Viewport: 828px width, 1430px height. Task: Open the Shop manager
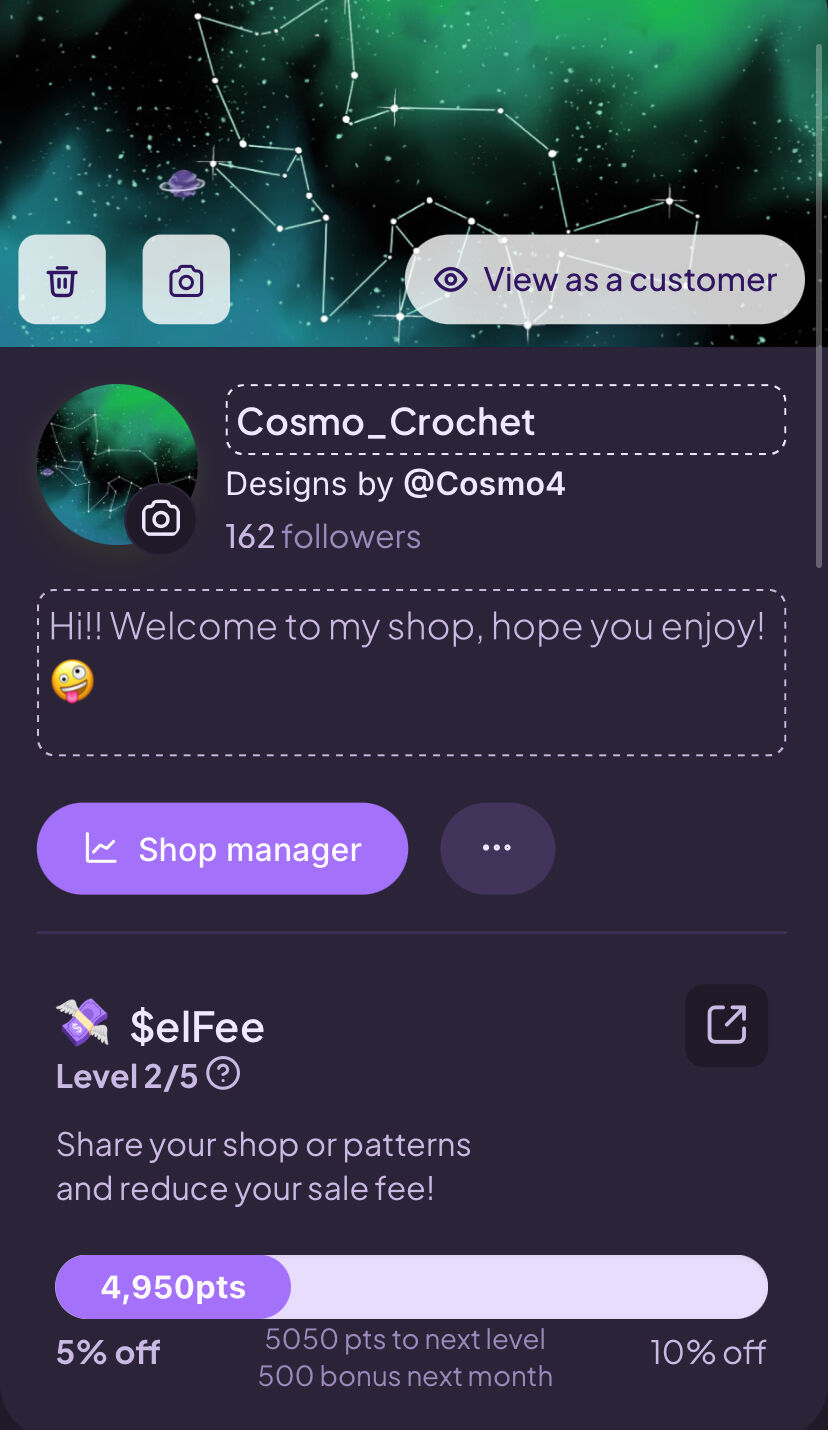point(222,849)
